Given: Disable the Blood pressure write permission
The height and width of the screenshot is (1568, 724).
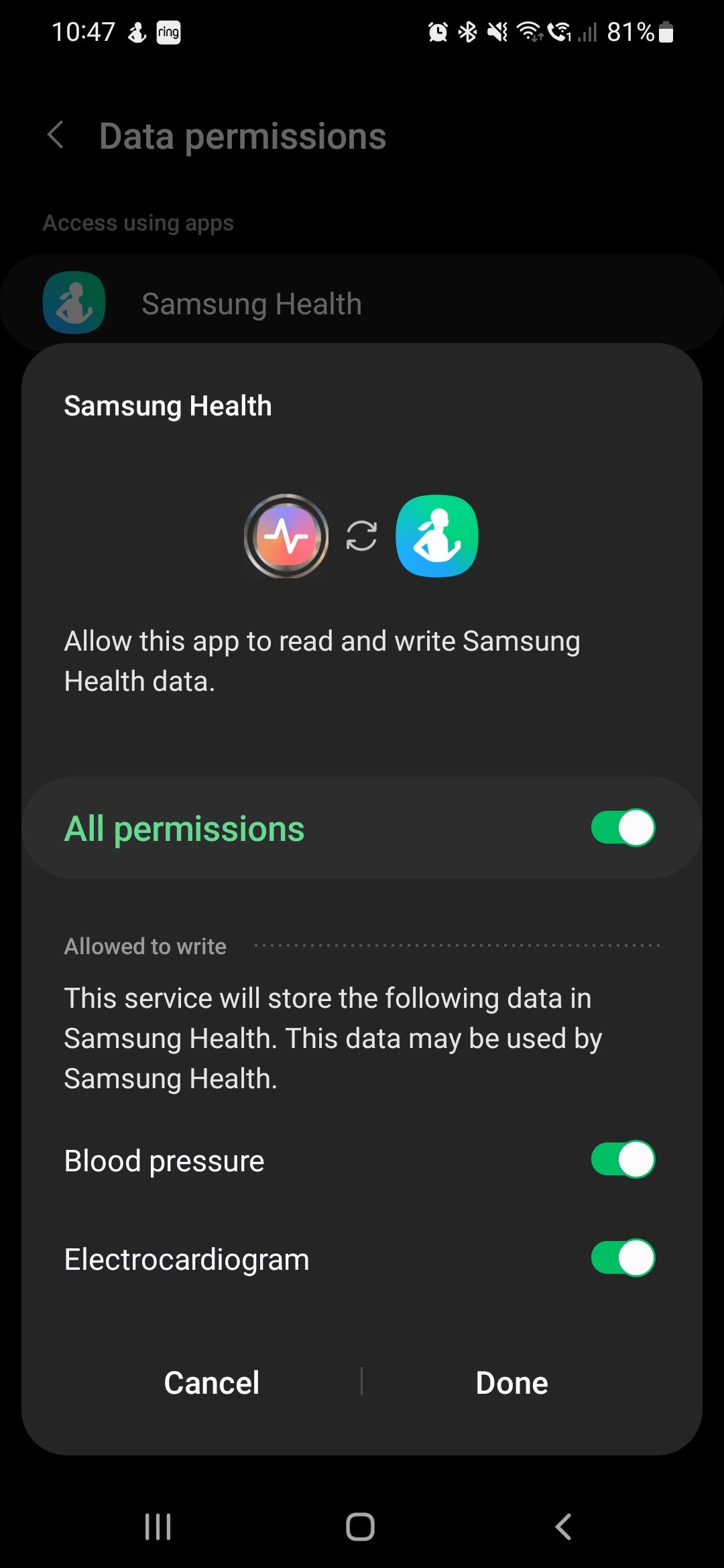Looking at the screenshot, I should click(622, 1160).
